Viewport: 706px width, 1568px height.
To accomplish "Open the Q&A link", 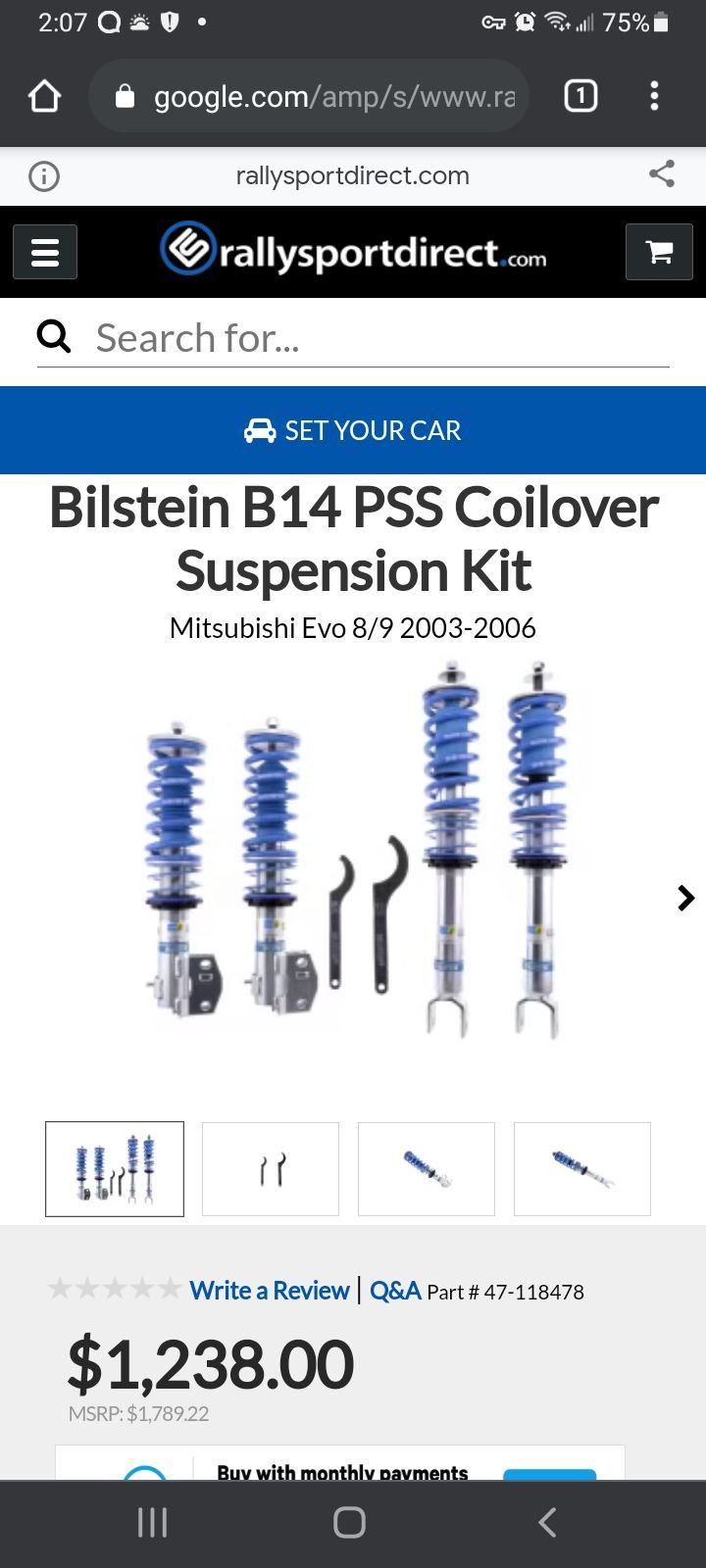I will click(395, 1291).
